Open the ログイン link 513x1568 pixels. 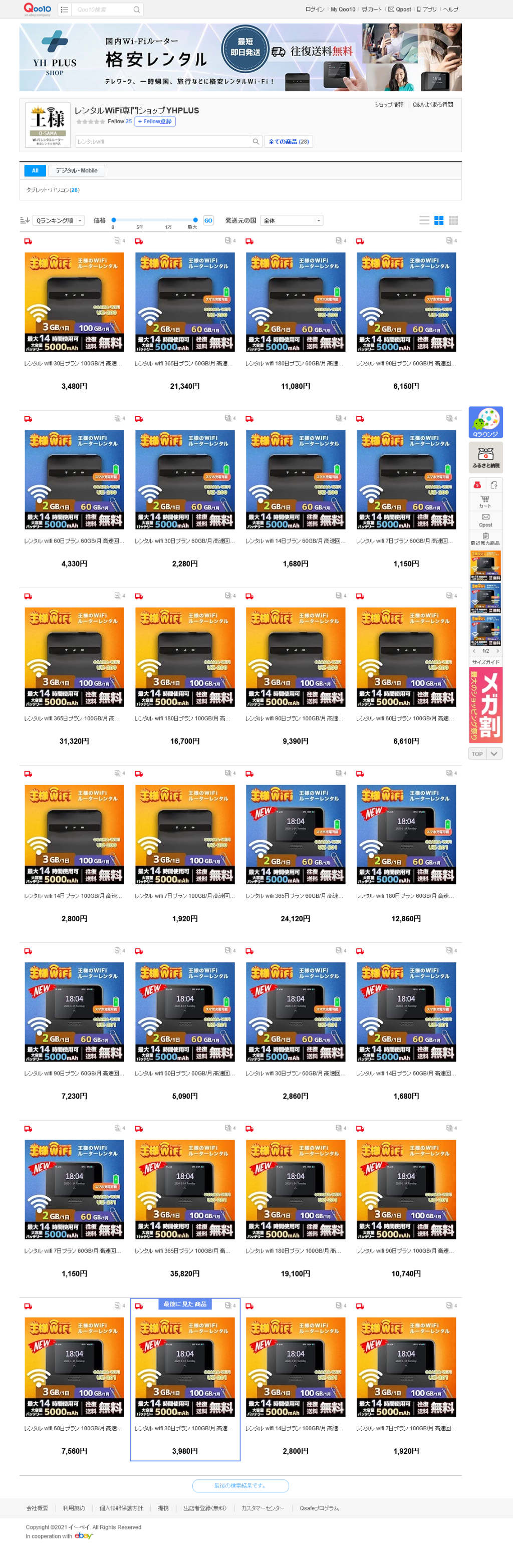(x=314, y=10)
